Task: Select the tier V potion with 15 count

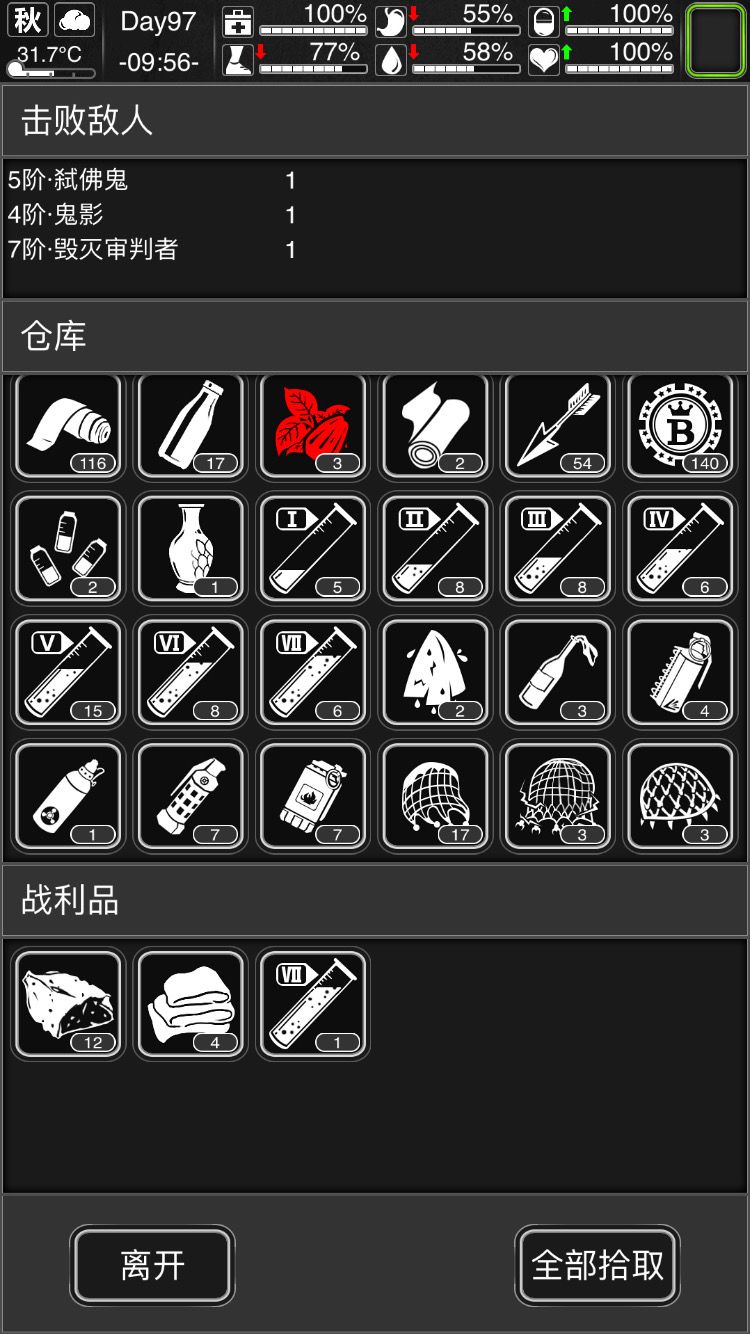Action: pos(67,672)
